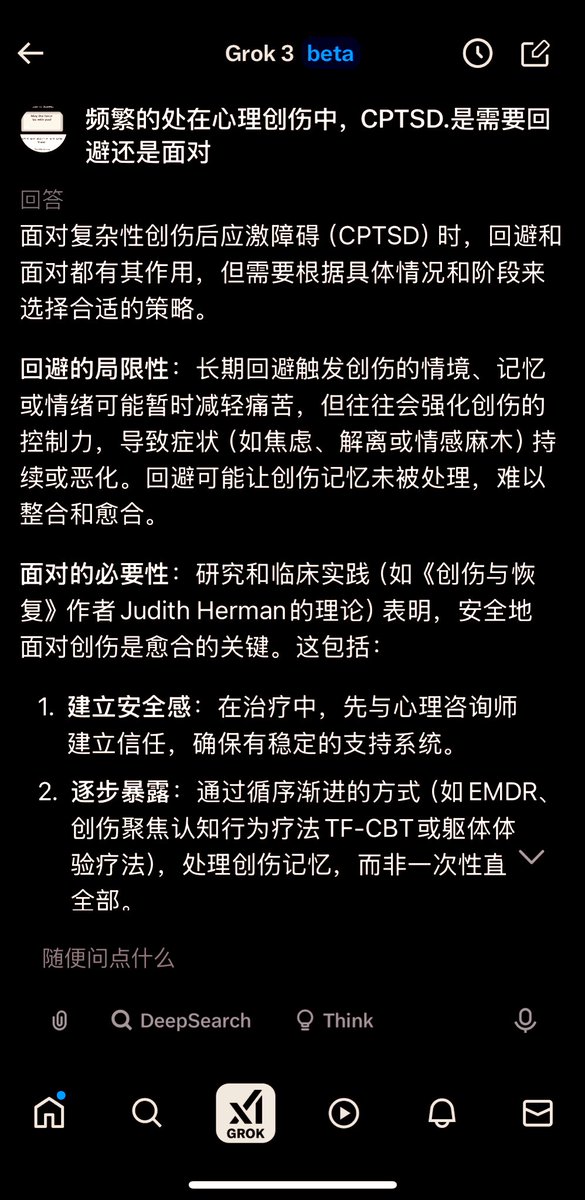Select the Grok tab

click(245, 1113)
